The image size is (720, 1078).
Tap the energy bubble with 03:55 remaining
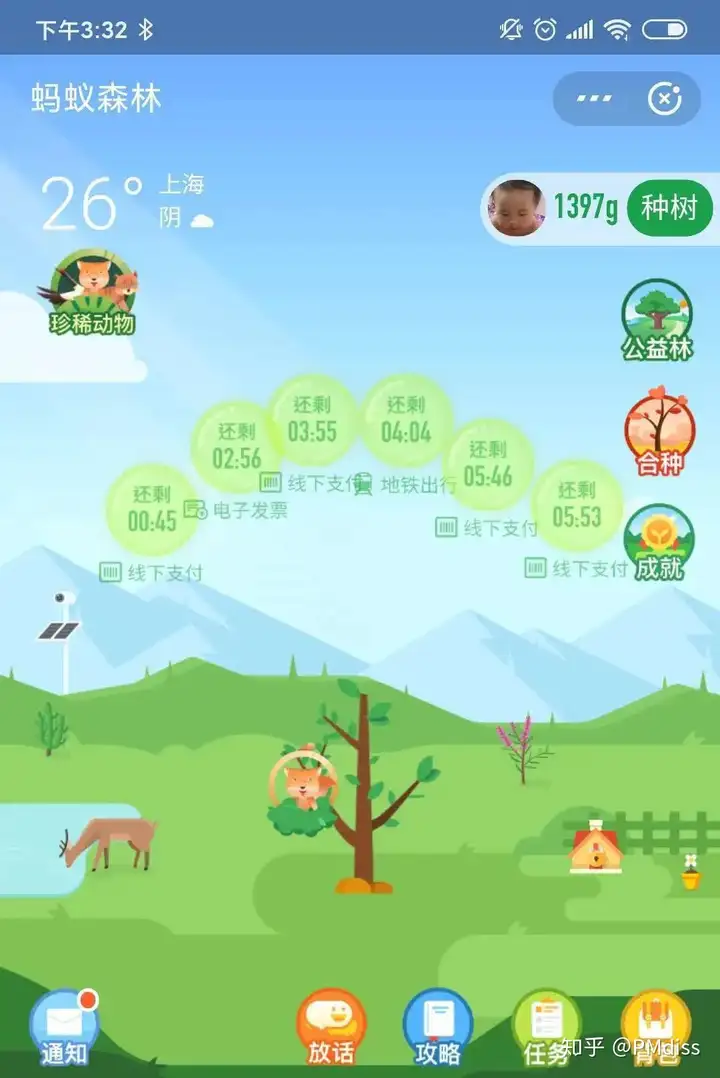(312, 420)
